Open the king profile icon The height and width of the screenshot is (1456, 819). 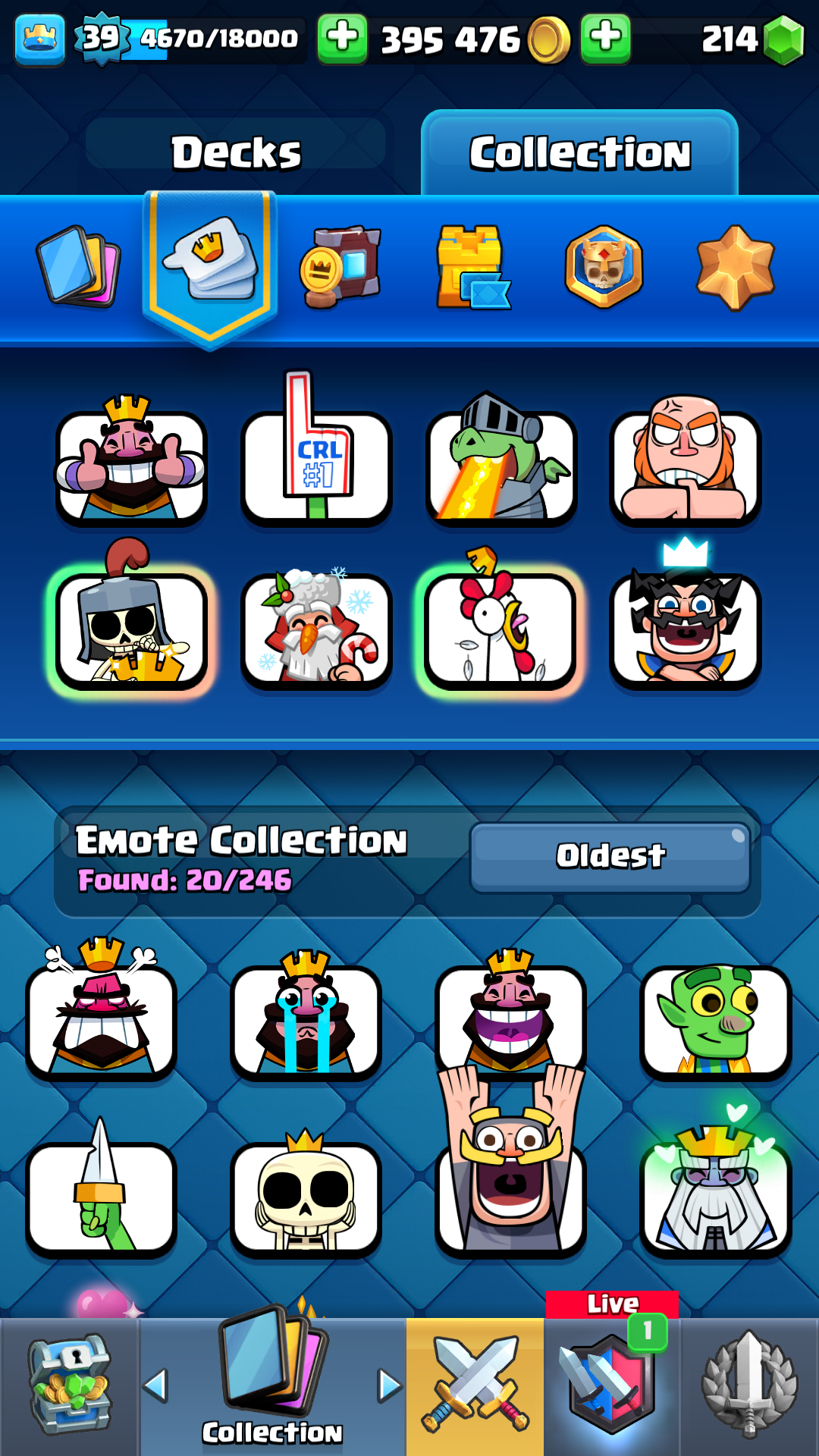[39, 39]
